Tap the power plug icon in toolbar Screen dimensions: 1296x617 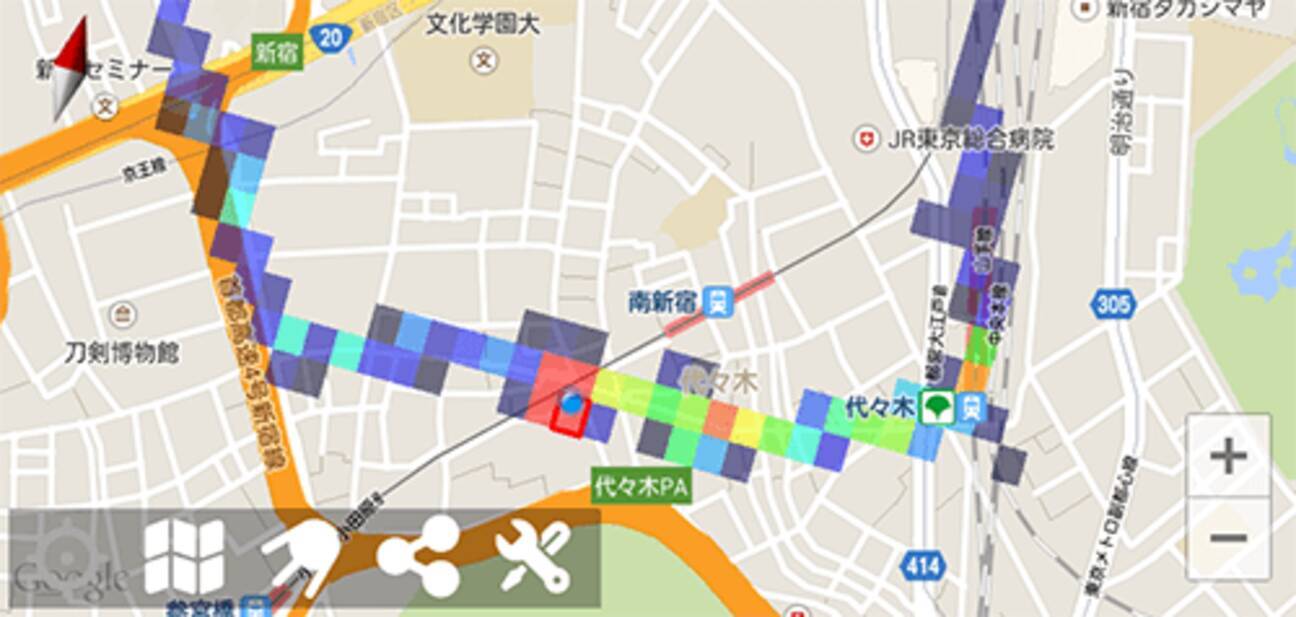pyautogui.click(x=301, y=558)
